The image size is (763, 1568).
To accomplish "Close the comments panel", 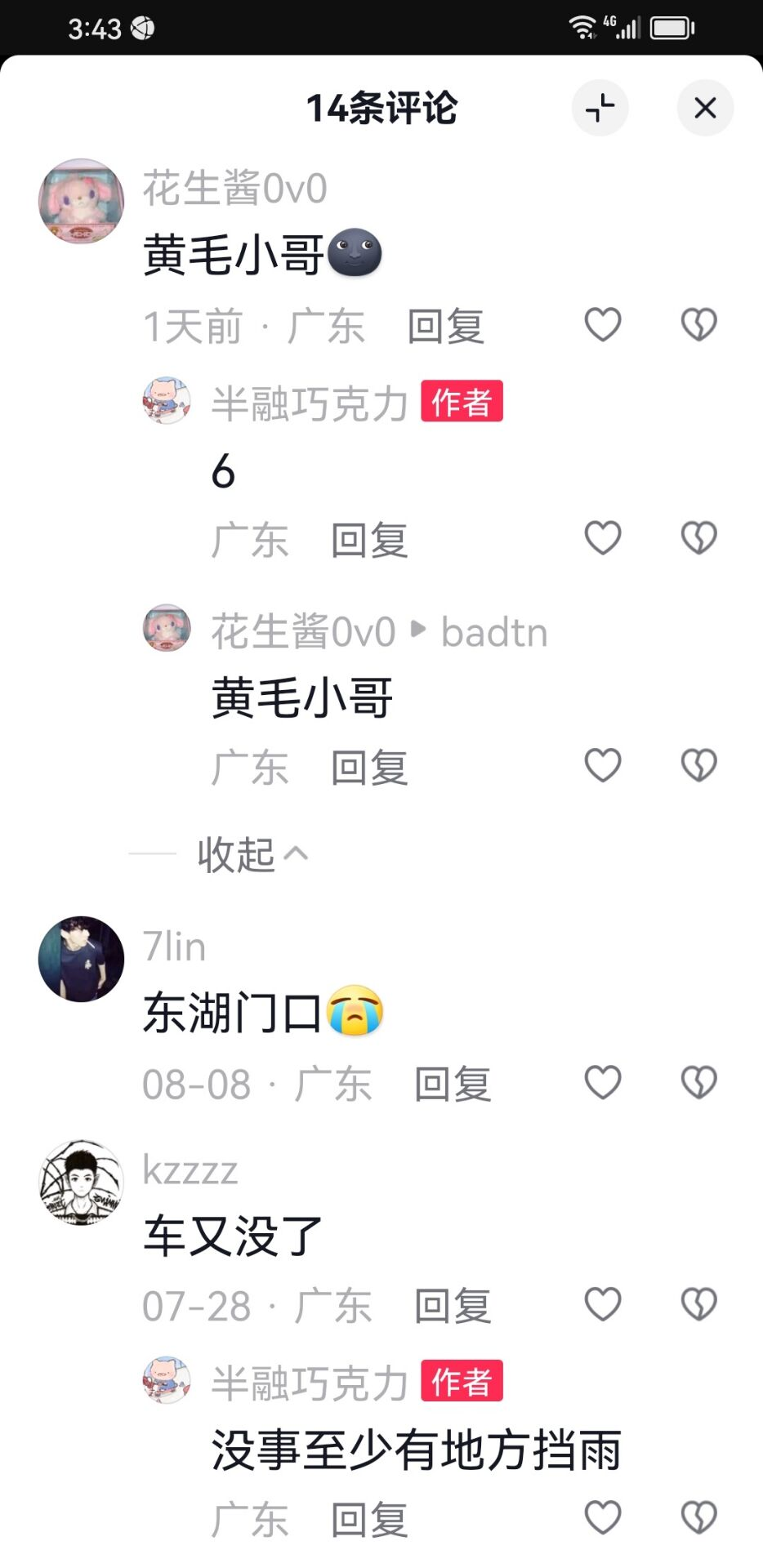I will (705, 108).
